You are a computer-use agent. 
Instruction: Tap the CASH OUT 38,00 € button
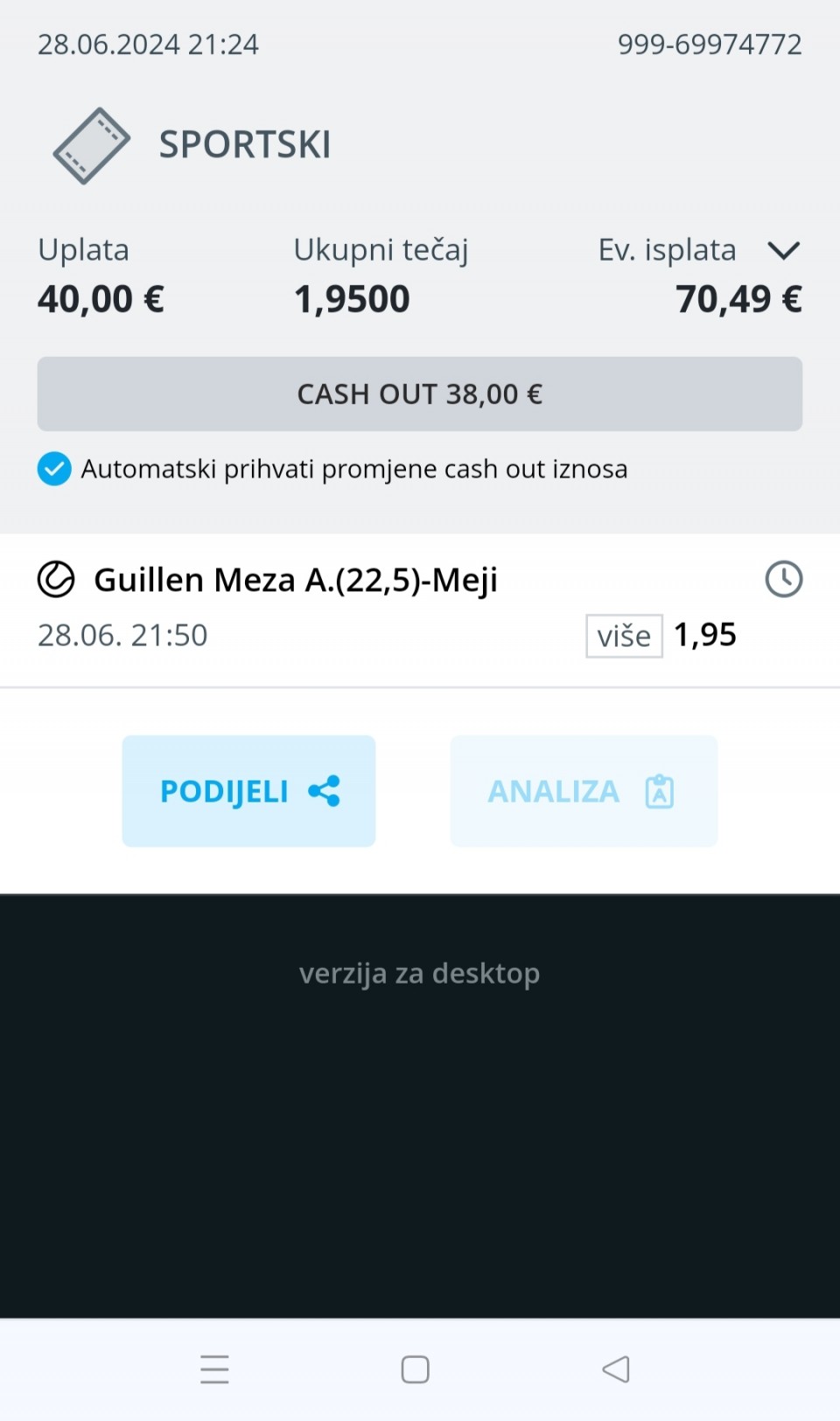[x=419, y=394]
